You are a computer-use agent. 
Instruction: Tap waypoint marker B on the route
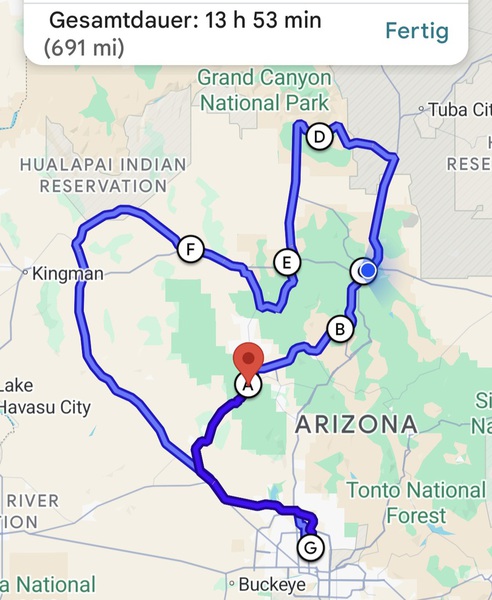click(x=340, y=329)
